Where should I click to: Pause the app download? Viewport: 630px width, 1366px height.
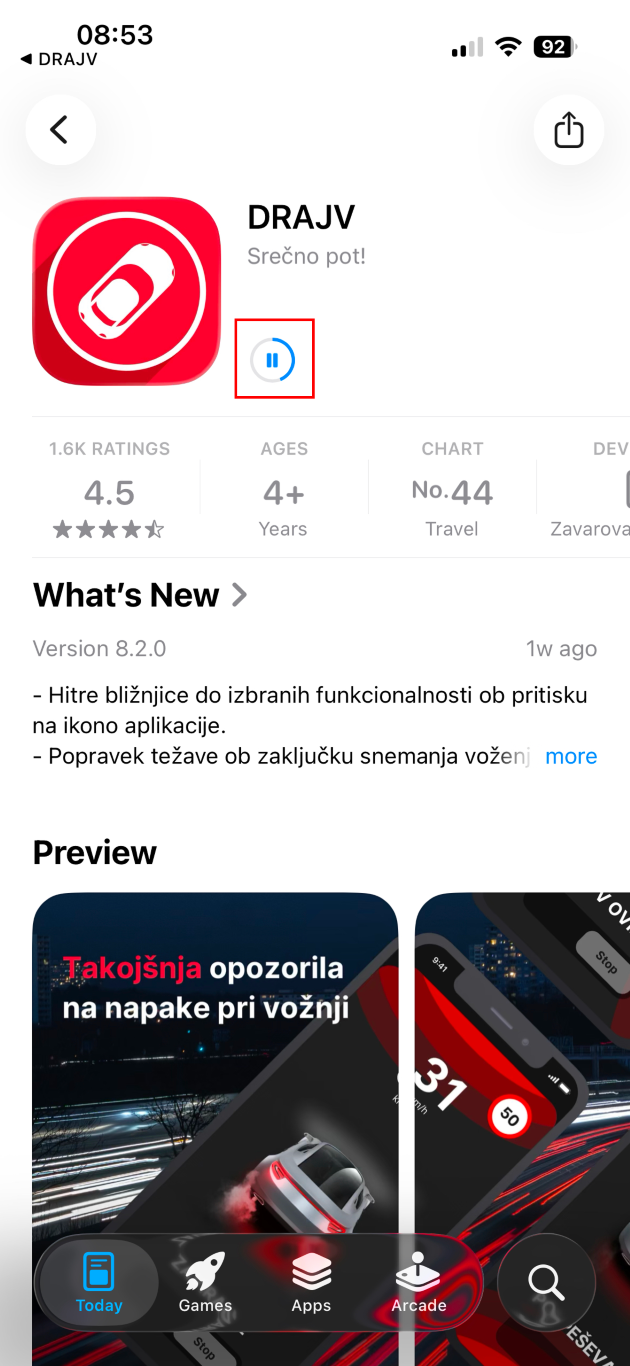click(273, 360)
